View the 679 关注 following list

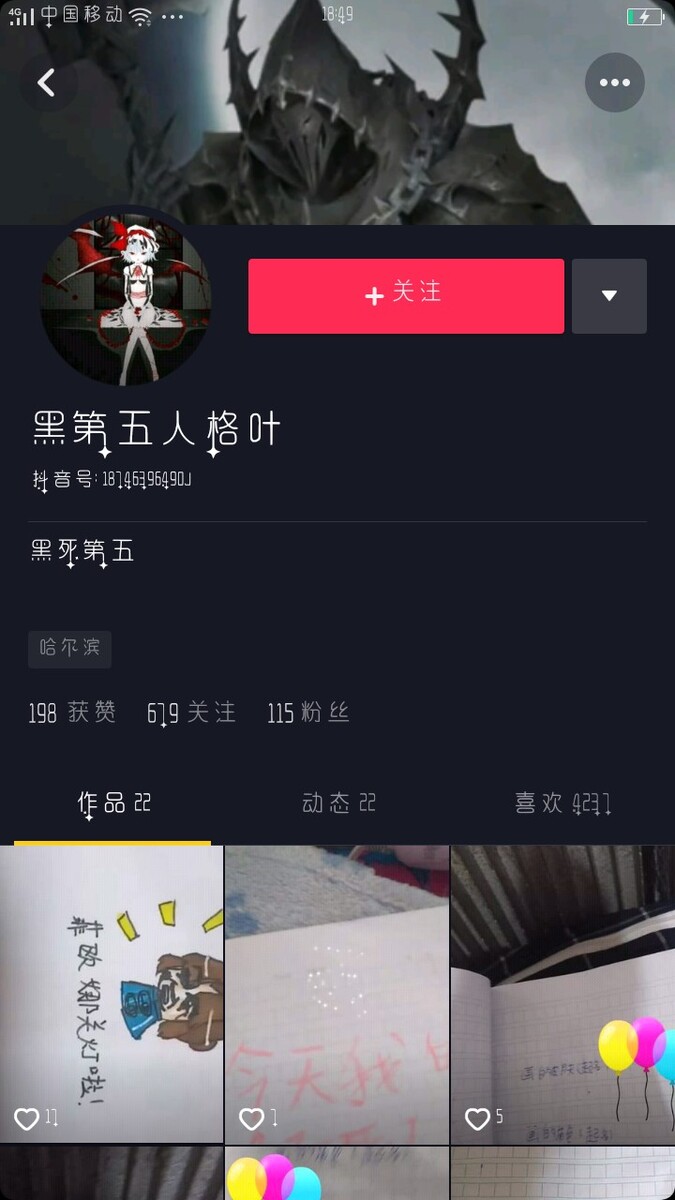pyautogui.click(x=191, y=712)
